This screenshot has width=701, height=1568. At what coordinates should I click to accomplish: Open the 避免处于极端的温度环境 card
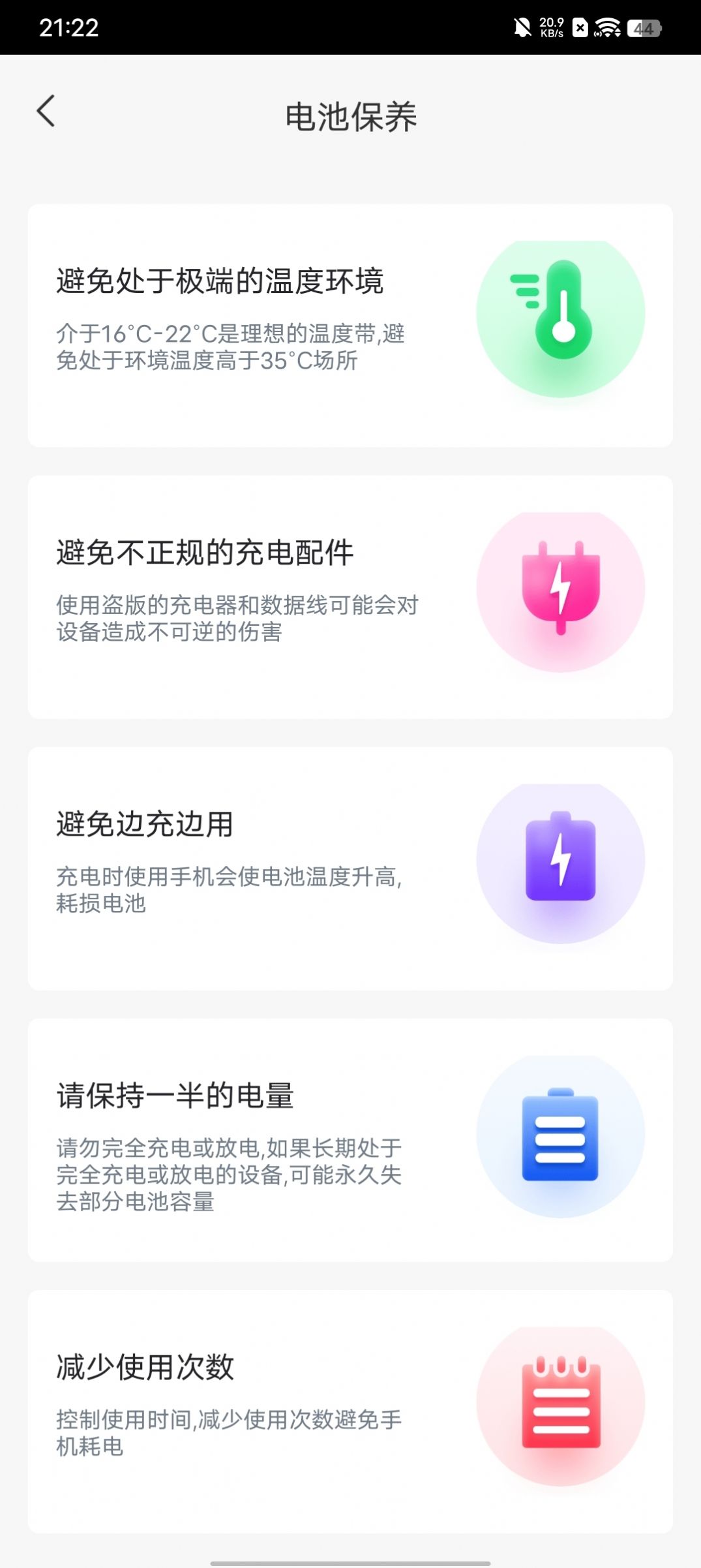tap(350, 323)
